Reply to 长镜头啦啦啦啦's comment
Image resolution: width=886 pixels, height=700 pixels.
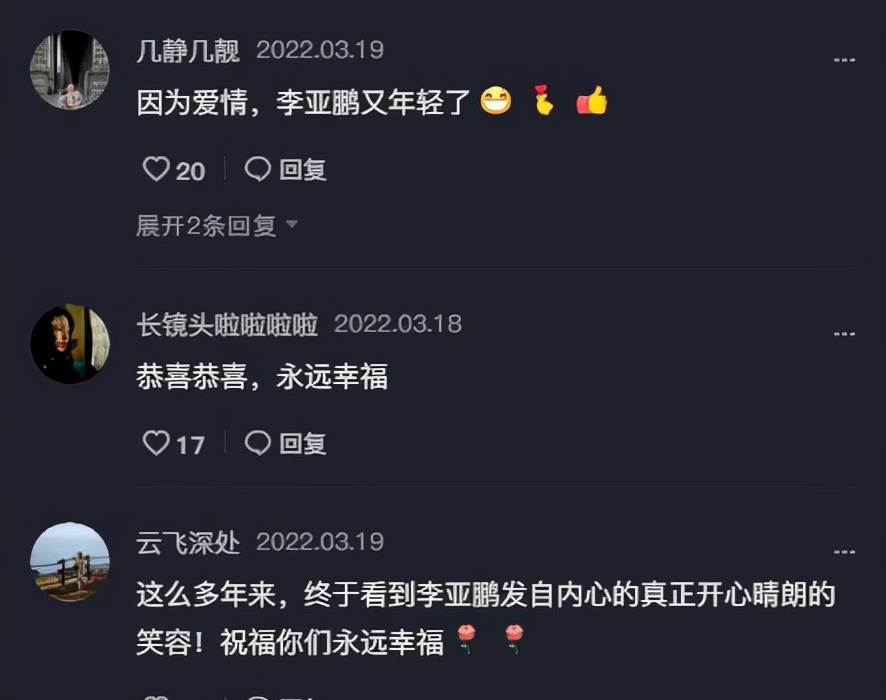pos(287,443)
